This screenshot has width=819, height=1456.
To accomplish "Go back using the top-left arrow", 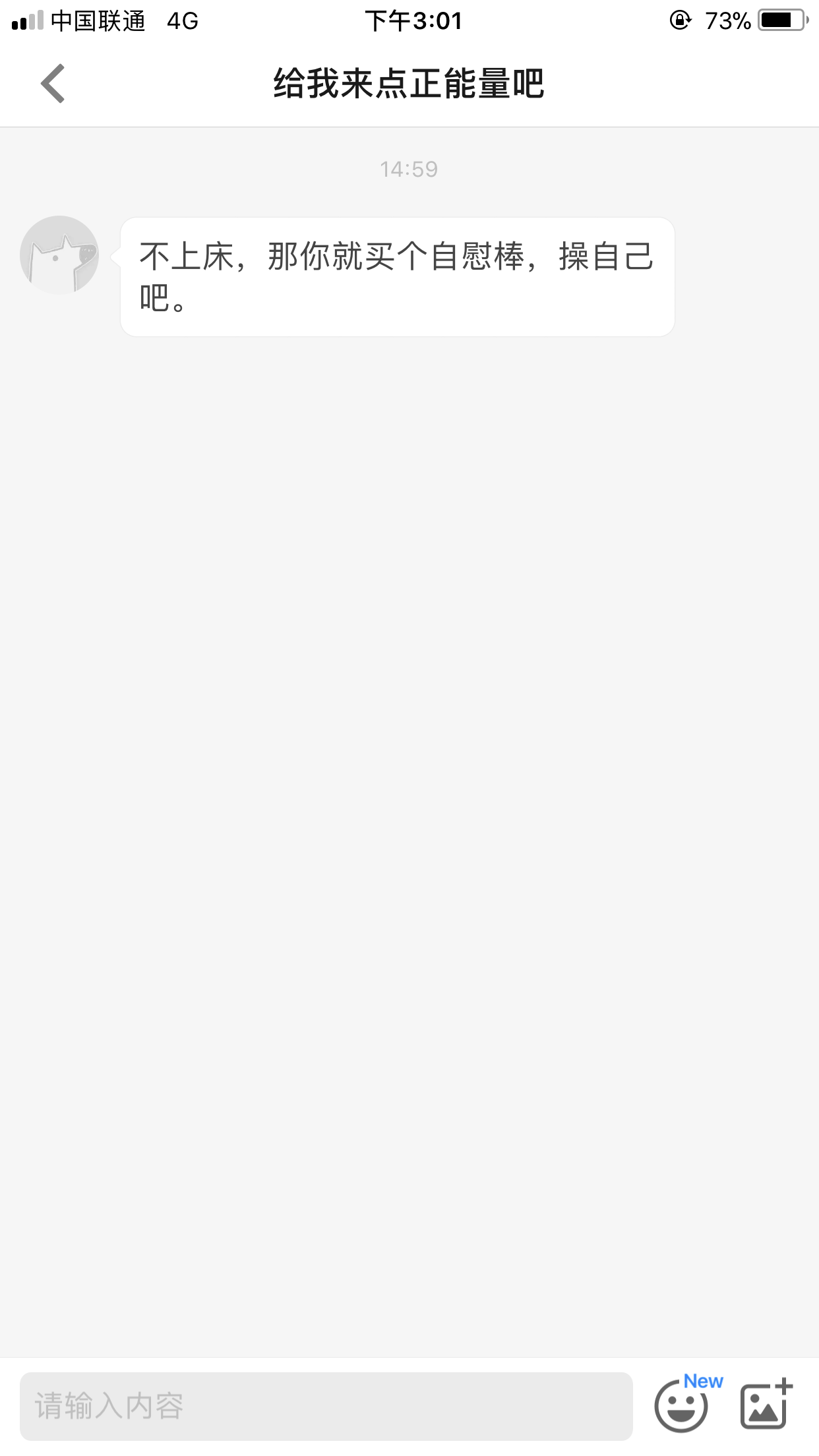I will click(53, 84).
